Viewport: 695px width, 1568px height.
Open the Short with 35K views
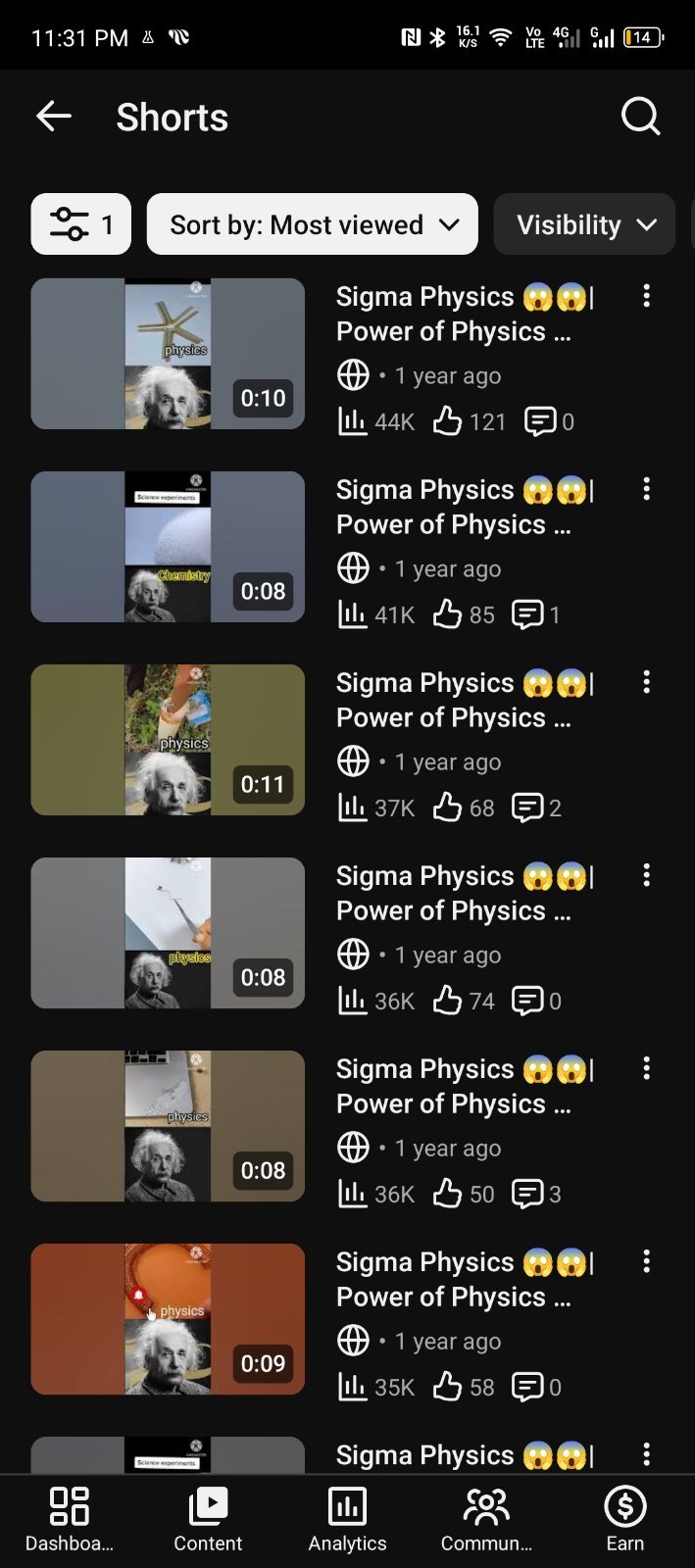click(168, 1319)
